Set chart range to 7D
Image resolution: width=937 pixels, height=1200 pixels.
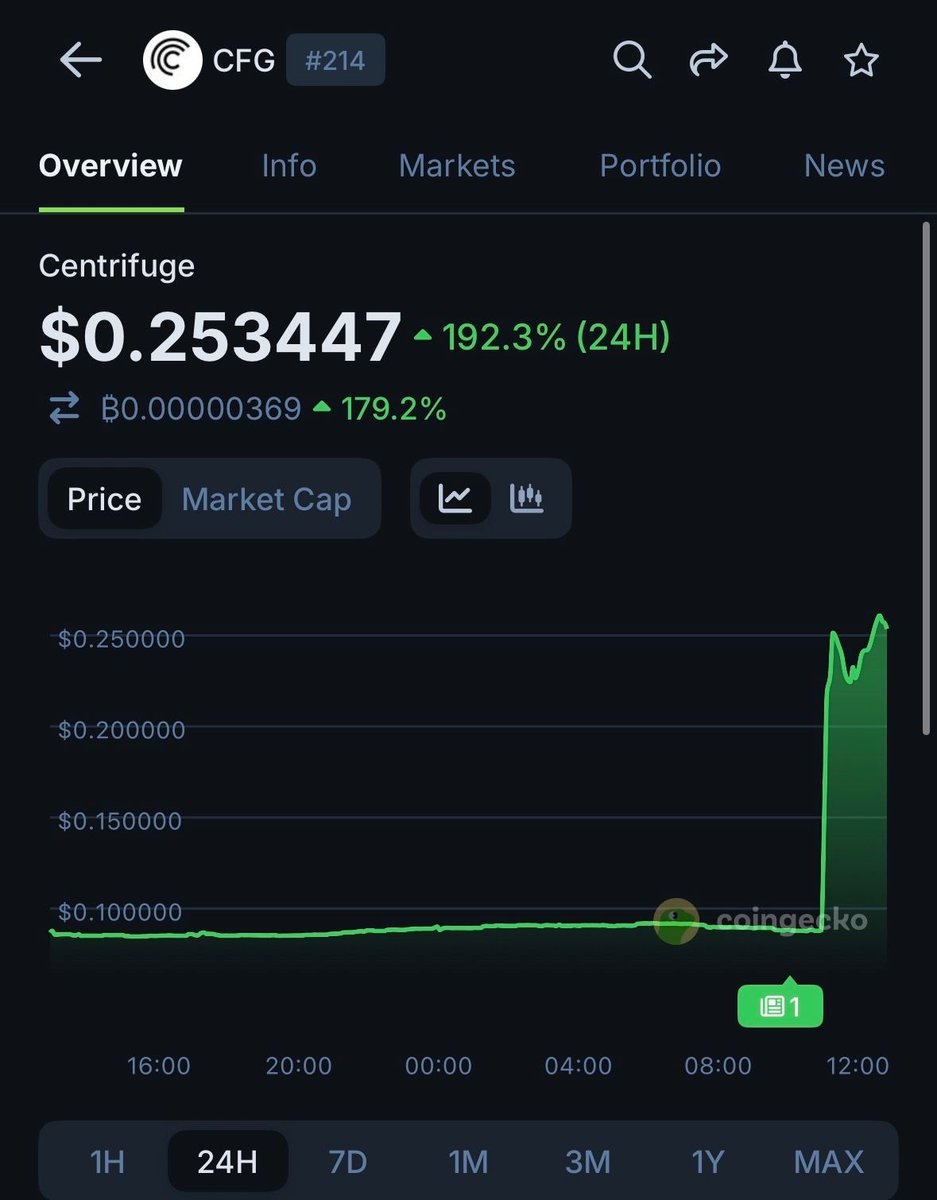click(347, 1162)
